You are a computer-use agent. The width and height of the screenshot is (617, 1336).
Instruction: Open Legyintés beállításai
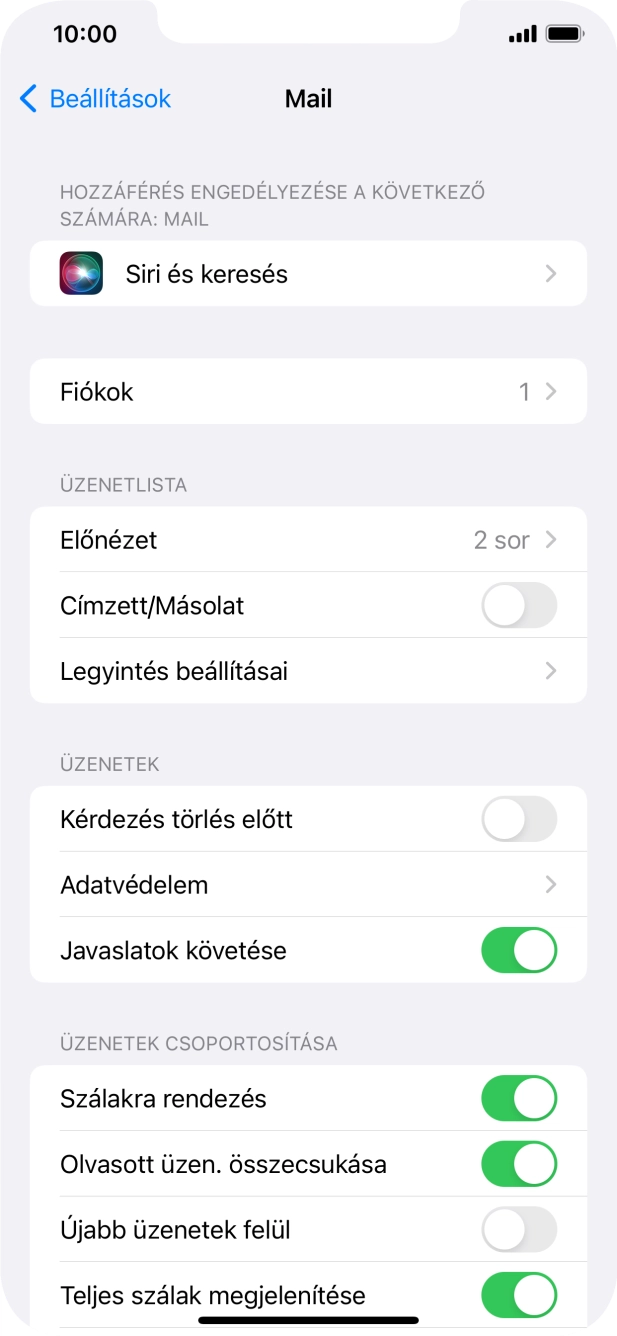pos(308,671)
